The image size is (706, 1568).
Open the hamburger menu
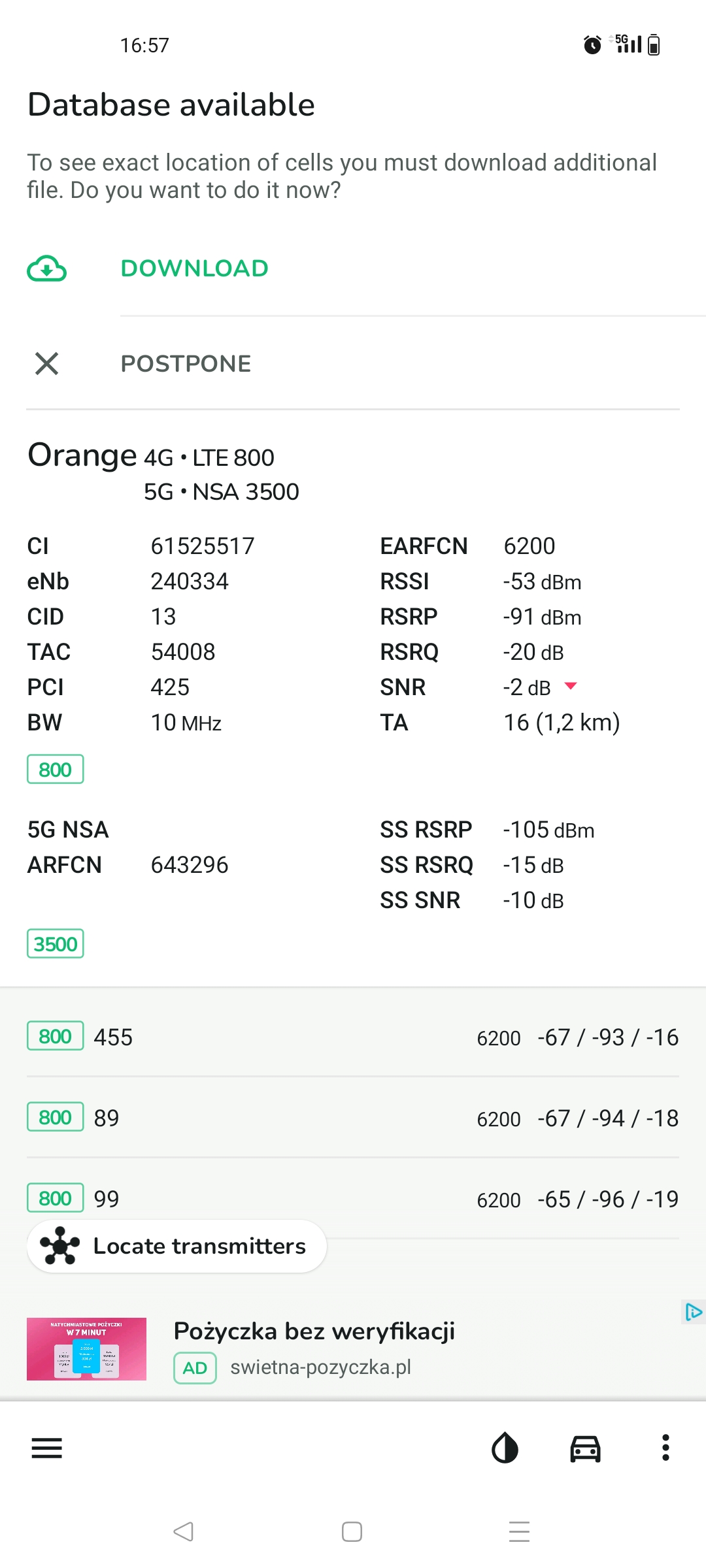[x=47, y=1448]
